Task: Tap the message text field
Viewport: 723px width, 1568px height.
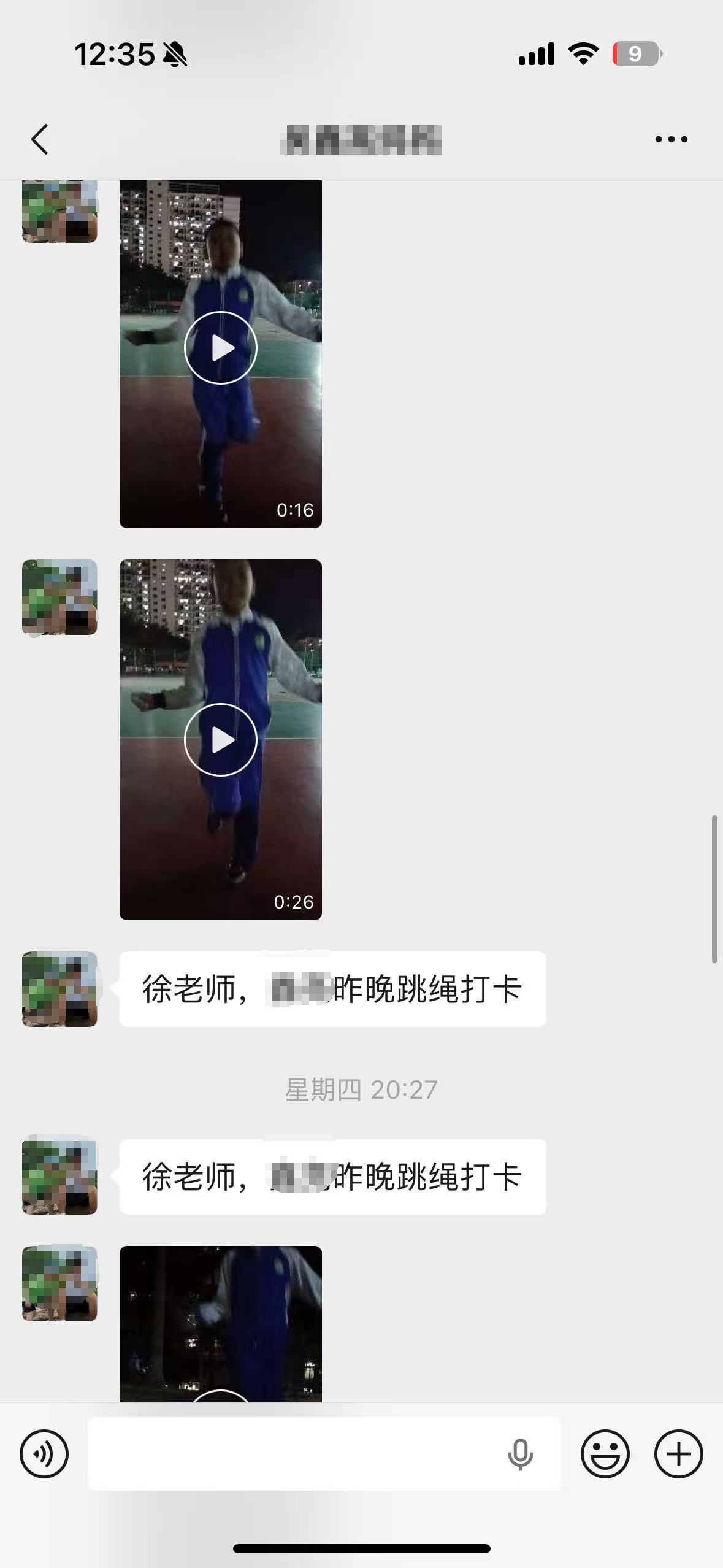Action: 294,1453
